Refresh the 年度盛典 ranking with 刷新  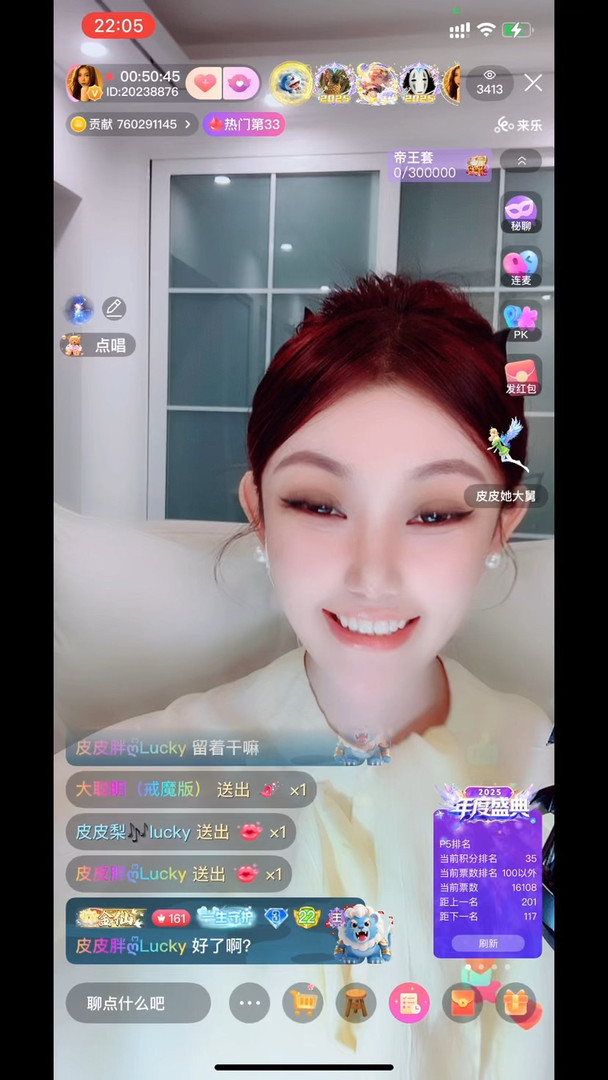(x=487, y=943)
